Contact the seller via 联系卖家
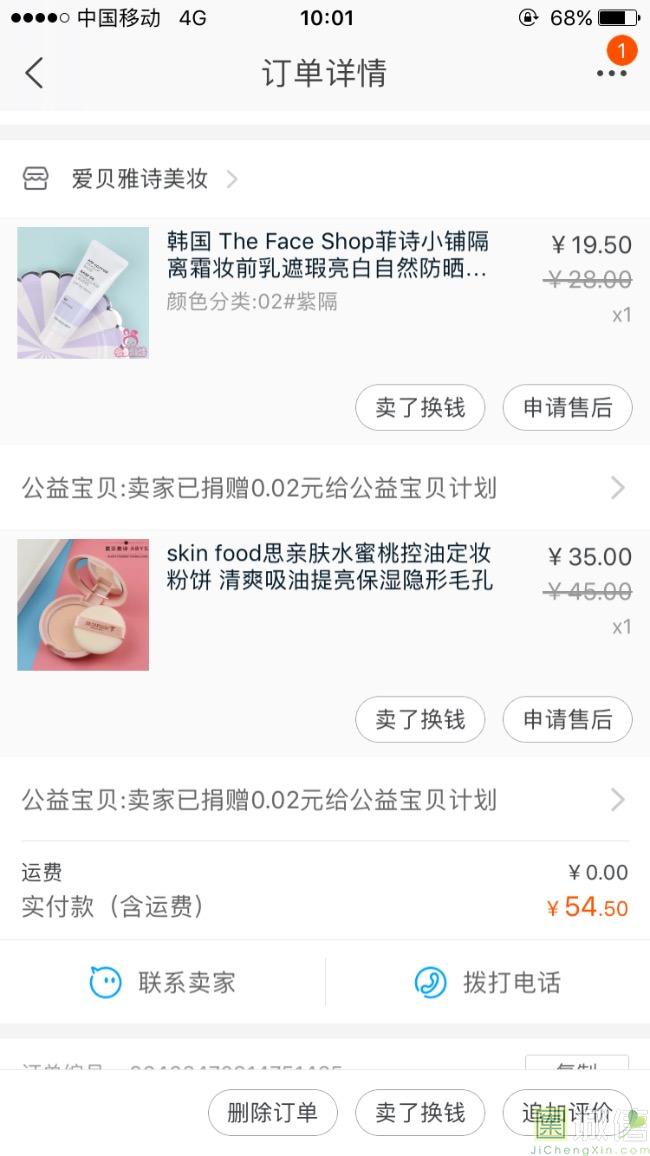The height and width of the screenshot is (1156, 650). [x=163, y=983]
